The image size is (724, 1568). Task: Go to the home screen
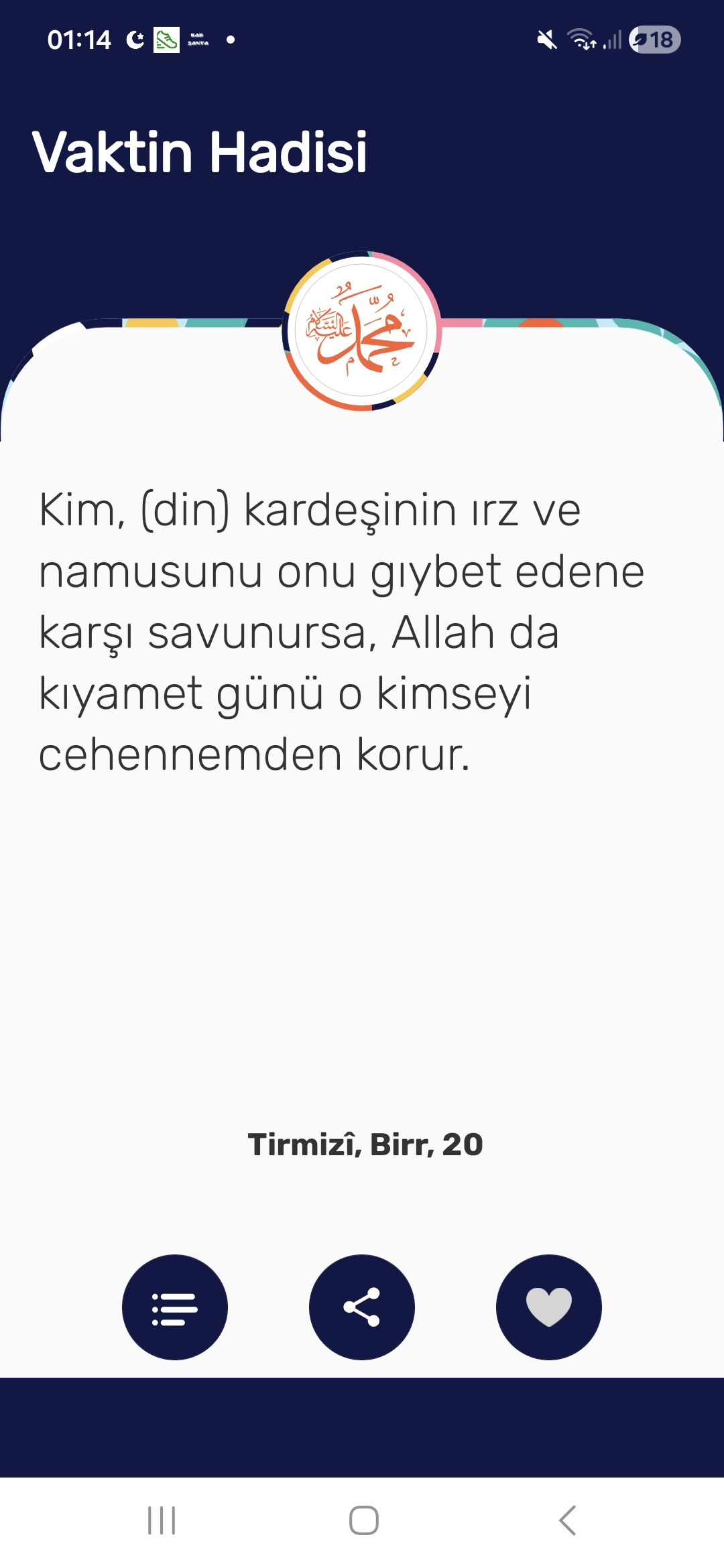pyautogui.click(x=363, y=1520)
